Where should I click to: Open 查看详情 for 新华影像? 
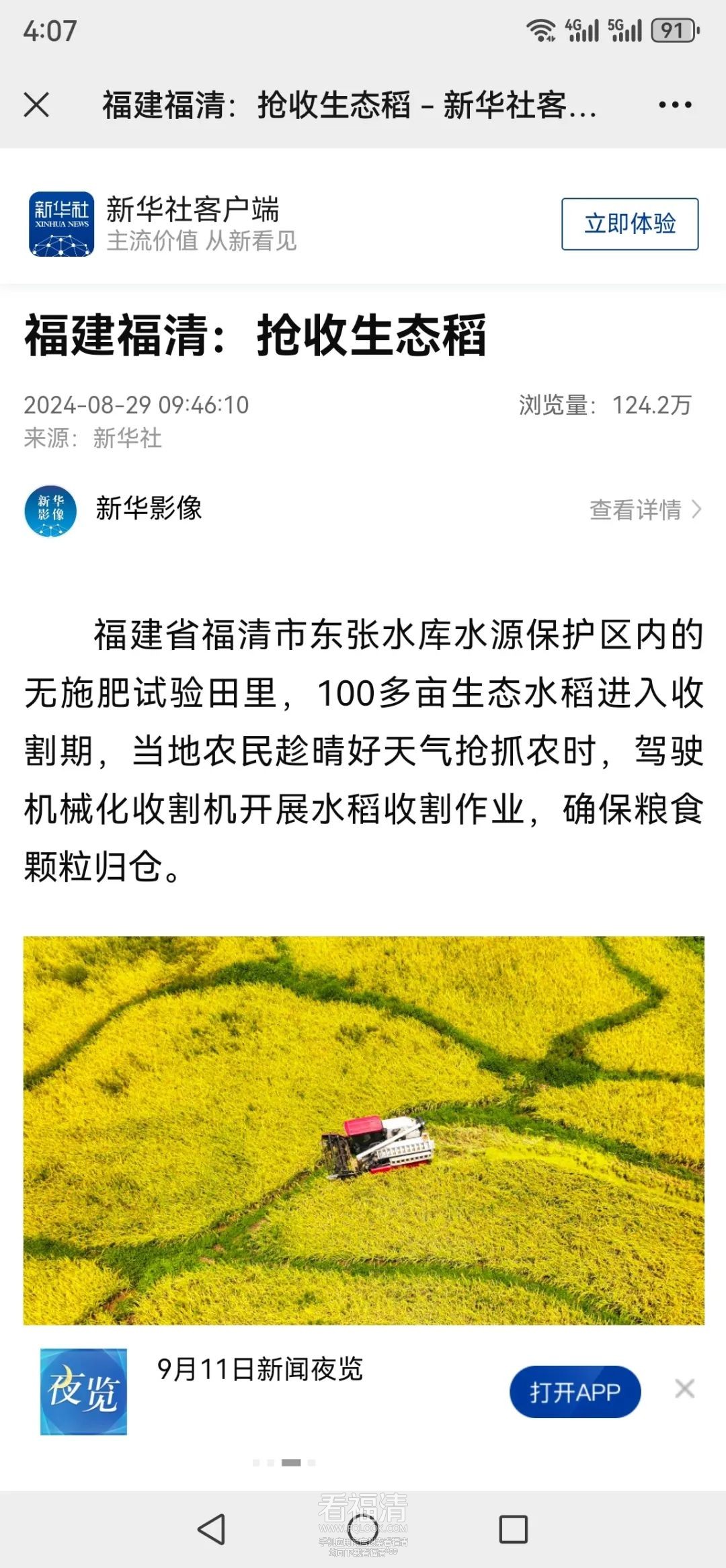coord(645,509)
